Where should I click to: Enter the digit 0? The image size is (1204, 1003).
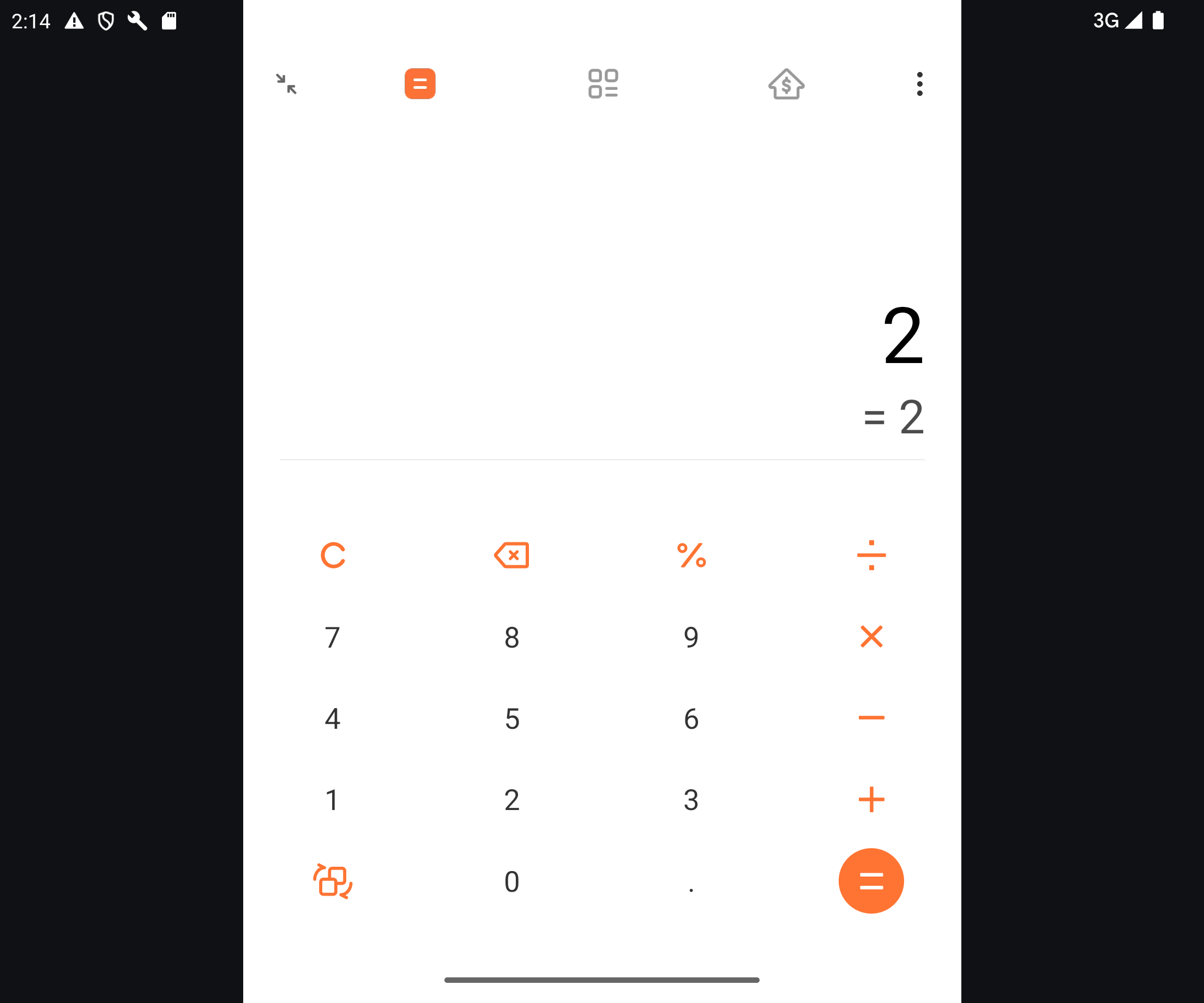pos(511,880)
